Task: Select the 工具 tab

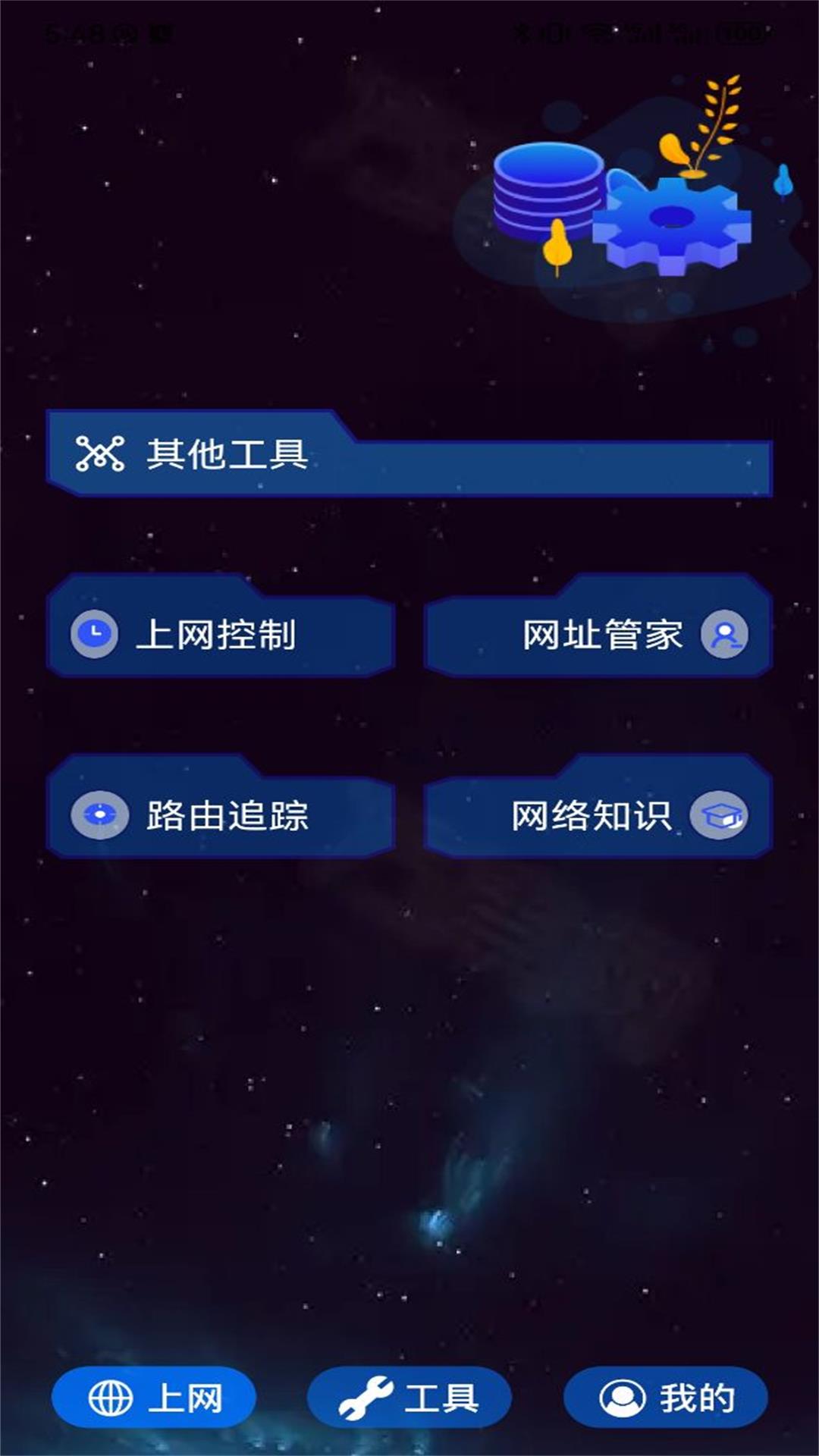Action: tap(409, 1397)
